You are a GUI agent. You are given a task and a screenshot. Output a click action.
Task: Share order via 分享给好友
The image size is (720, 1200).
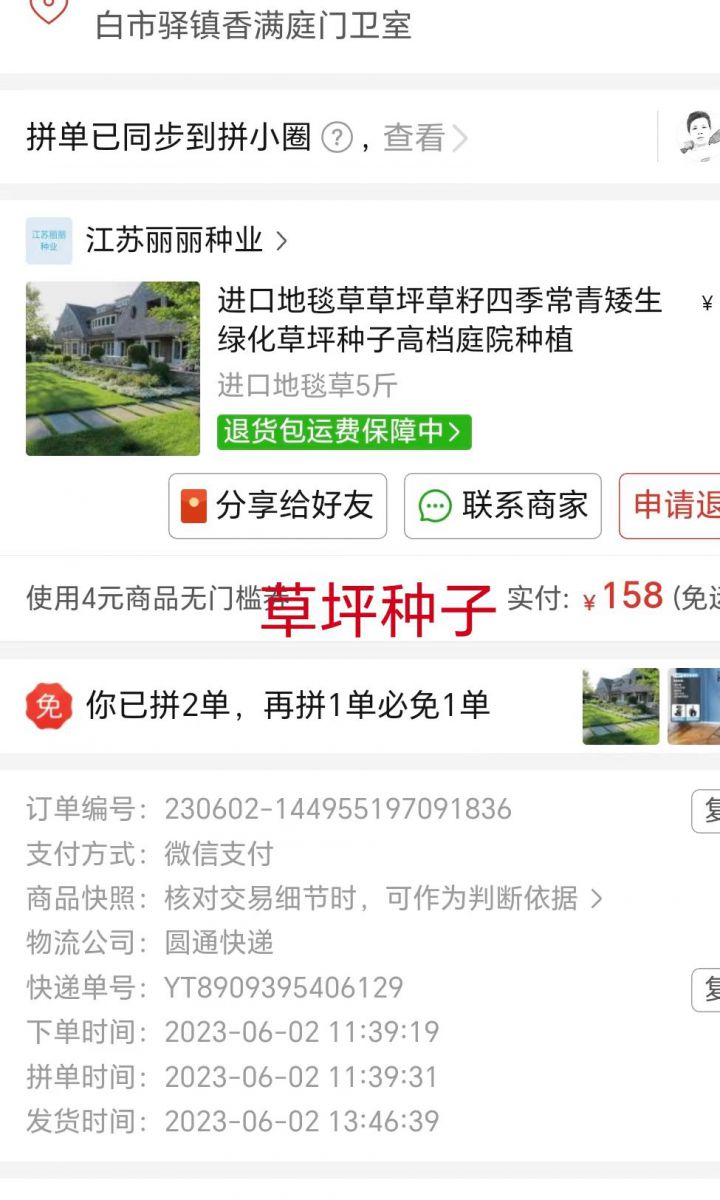pyautogui.click(x=277, y=506)
